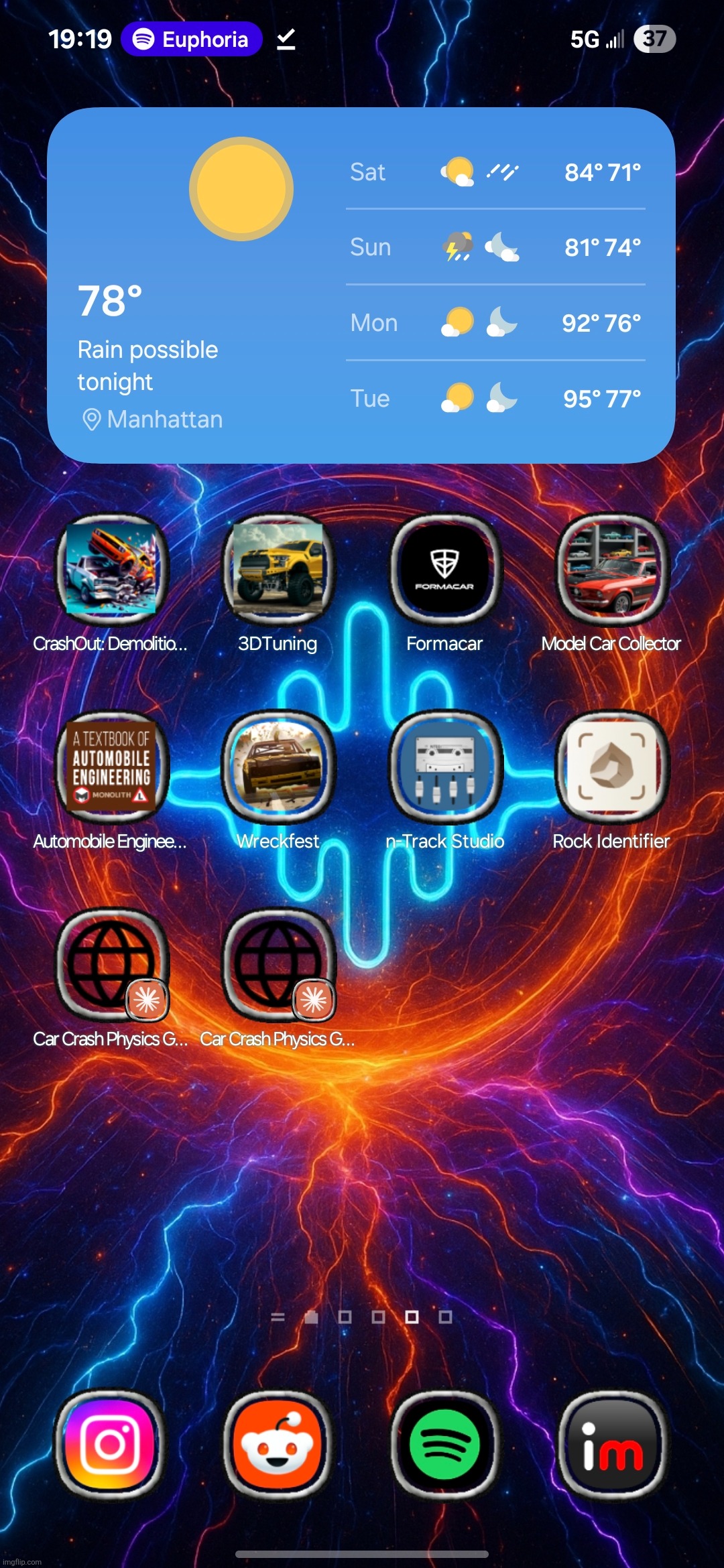Open n-Track Studio
This screenshot has width=724, height=1568.
444,768
